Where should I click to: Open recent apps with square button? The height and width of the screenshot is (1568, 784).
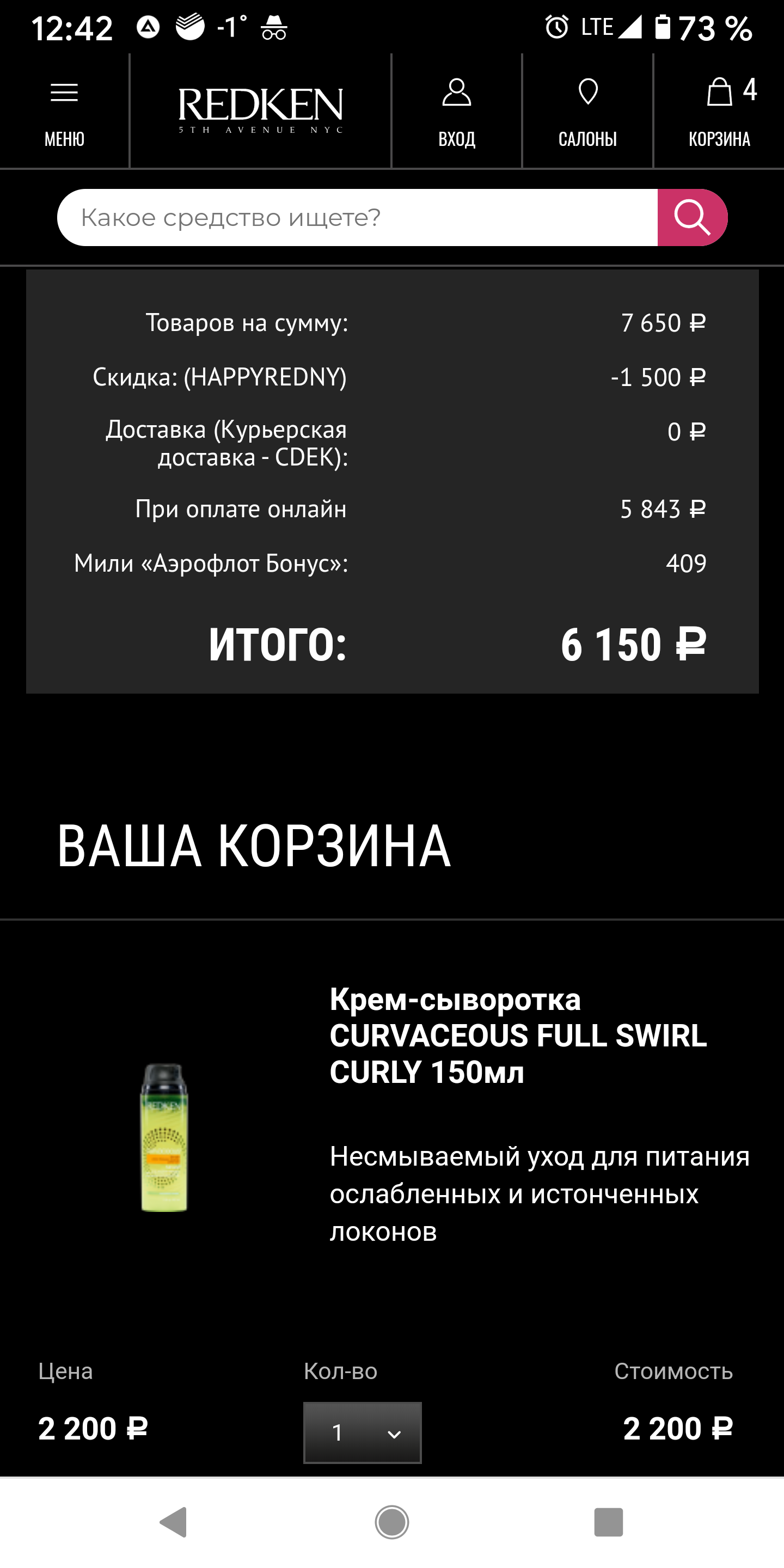608,1522
